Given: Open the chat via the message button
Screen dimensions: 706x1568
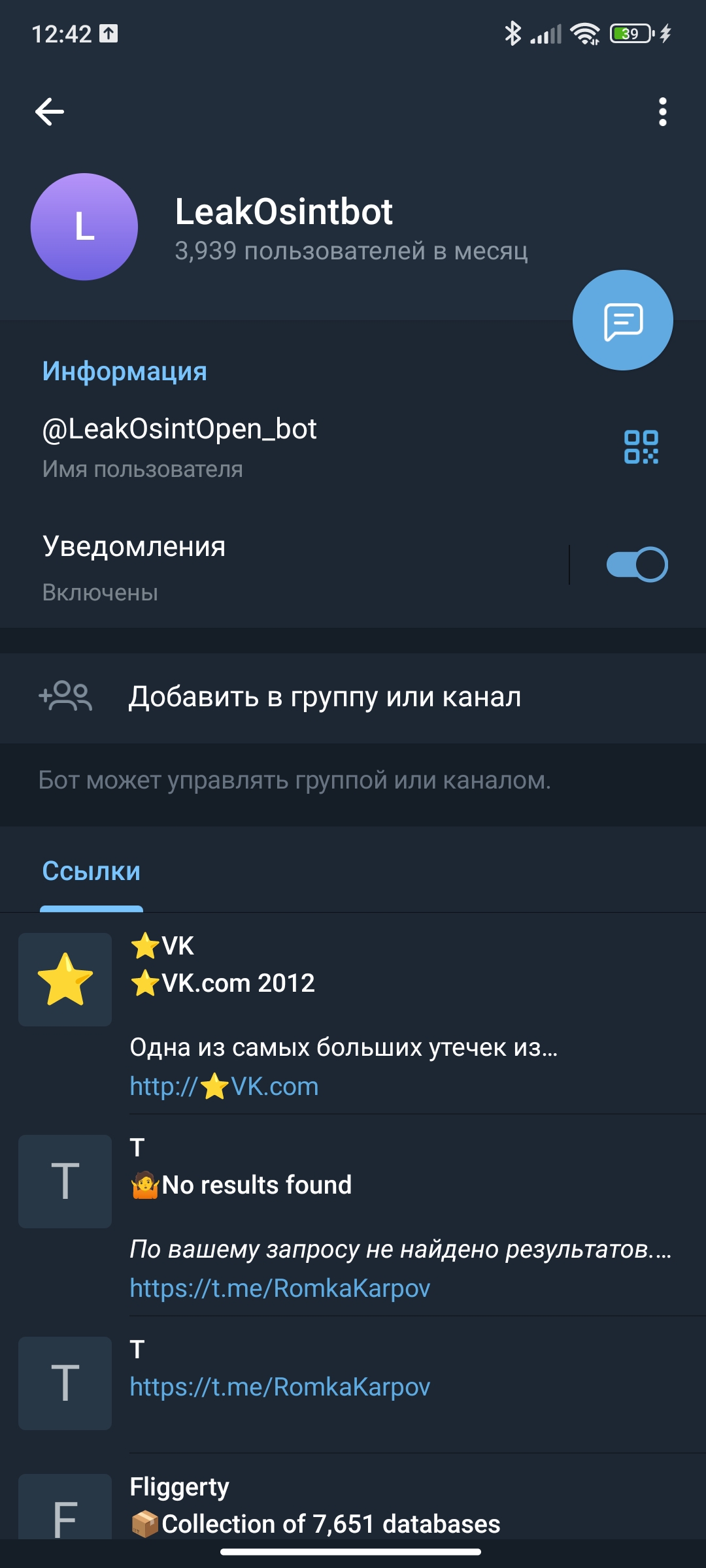Looking at the screenshot, I should [x=622, y=320].
